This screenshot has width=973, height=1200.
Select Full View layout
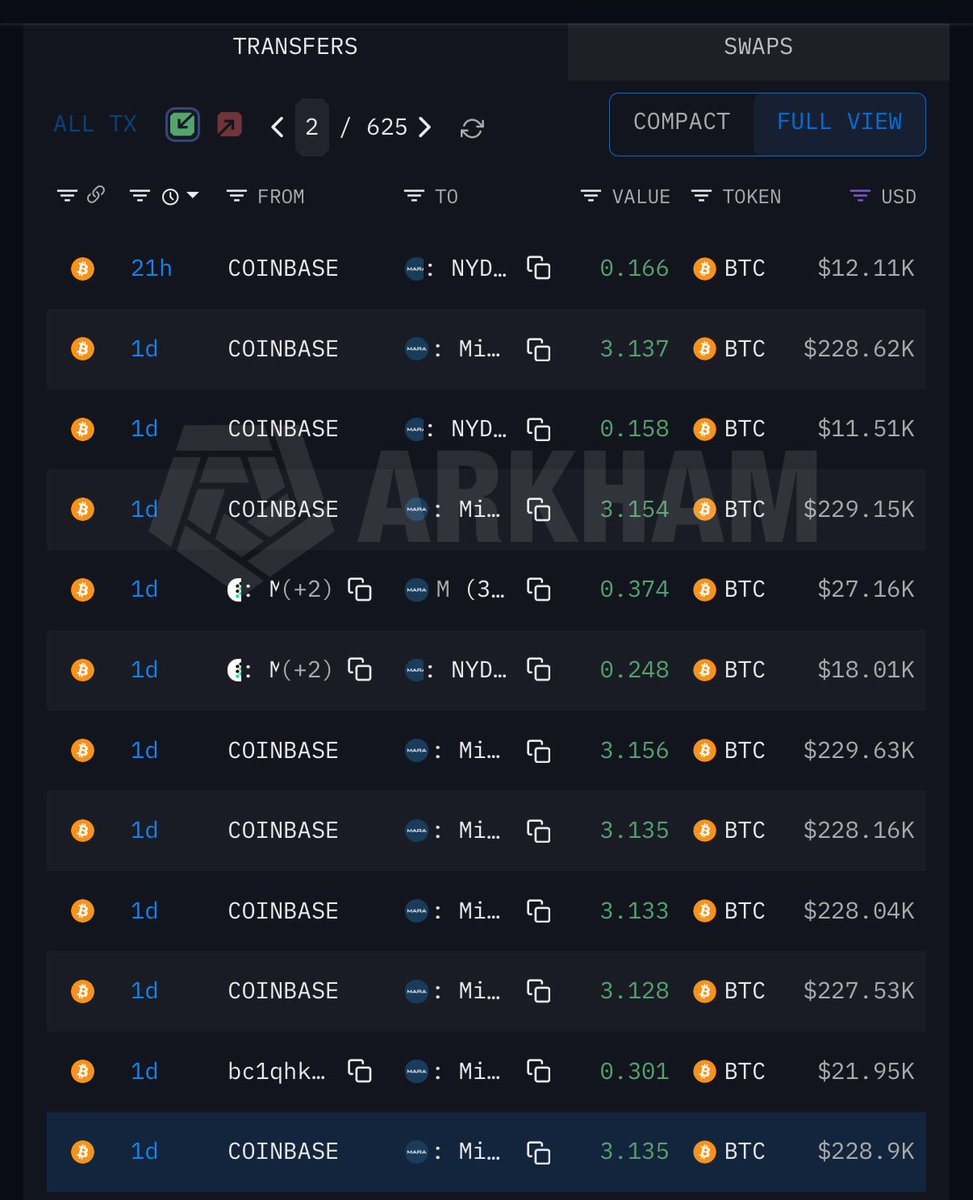coord(839,122)
